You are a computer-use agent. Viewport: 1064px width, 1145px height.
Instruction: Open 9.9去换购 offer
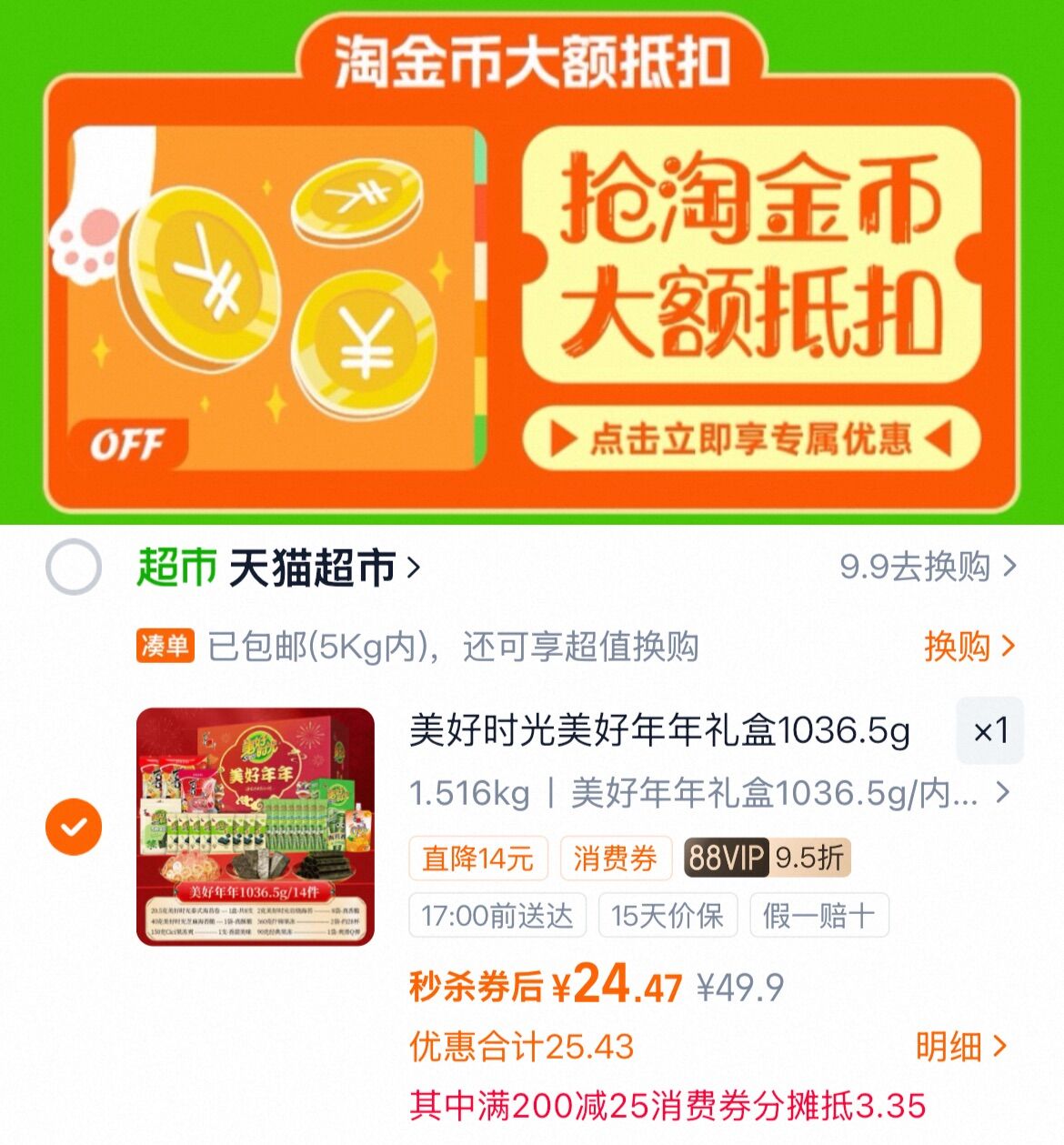coord(927,567)
